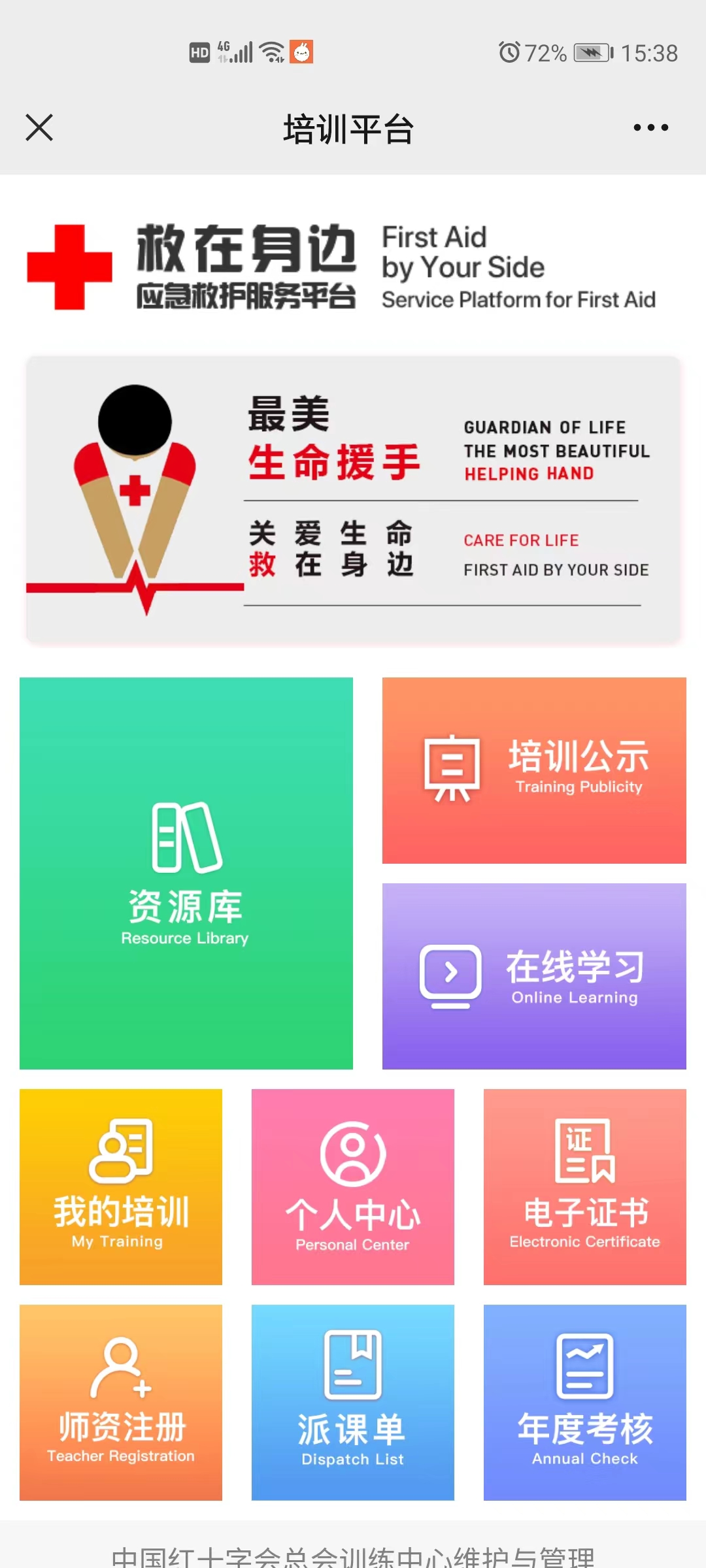
Task: Start Online Learning
Action: [x=534, y=976]
